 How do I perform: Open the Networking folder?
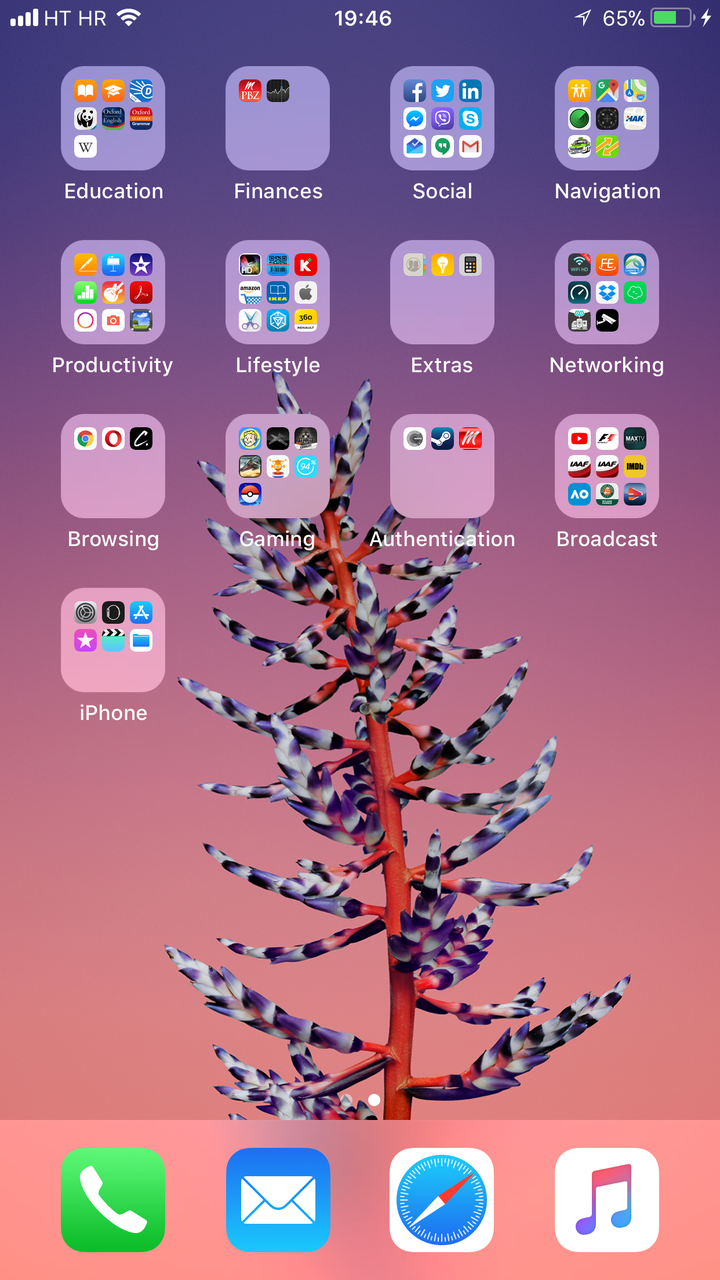pyautogui.click(x=606, y=292)
